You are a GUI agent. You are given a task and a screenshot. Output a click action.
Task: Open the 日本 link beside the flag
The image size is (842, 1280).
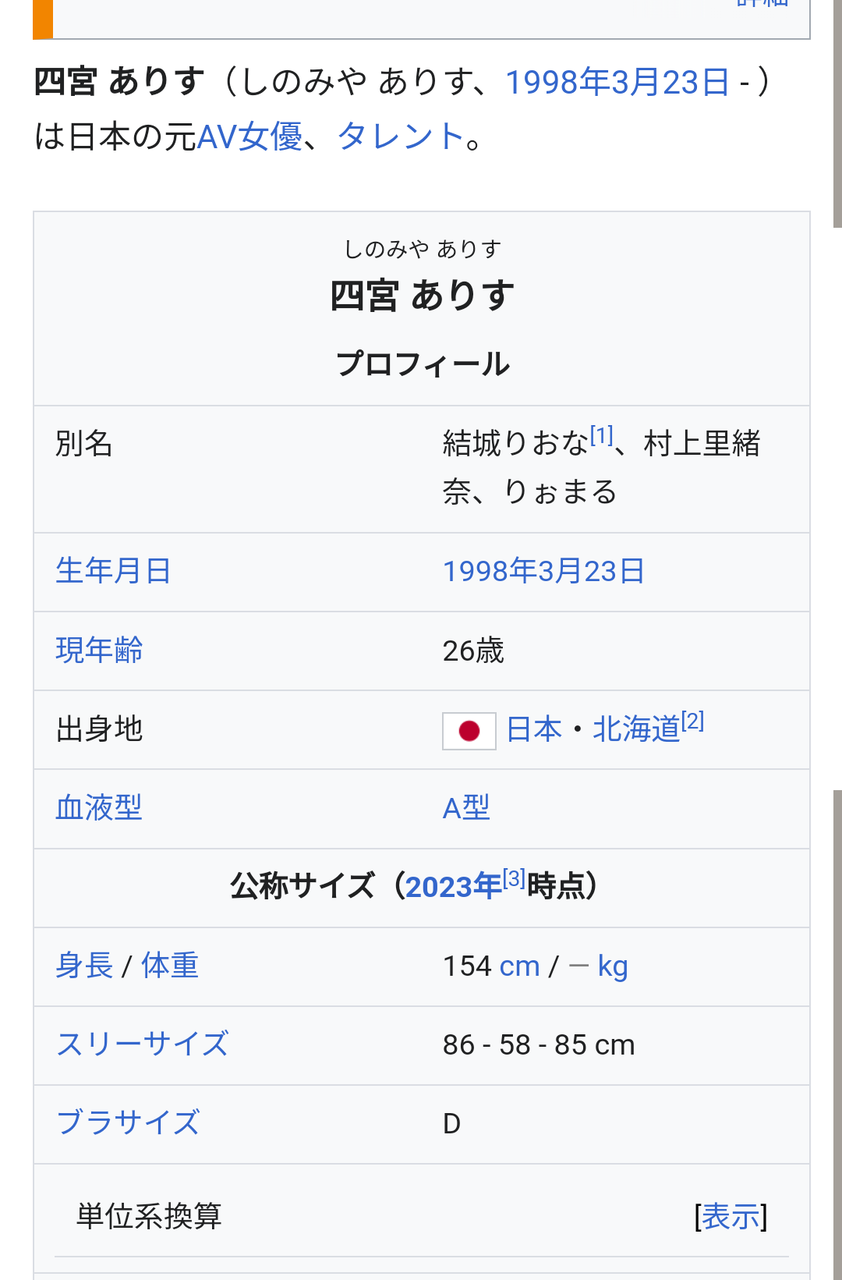tap(534, 729)
